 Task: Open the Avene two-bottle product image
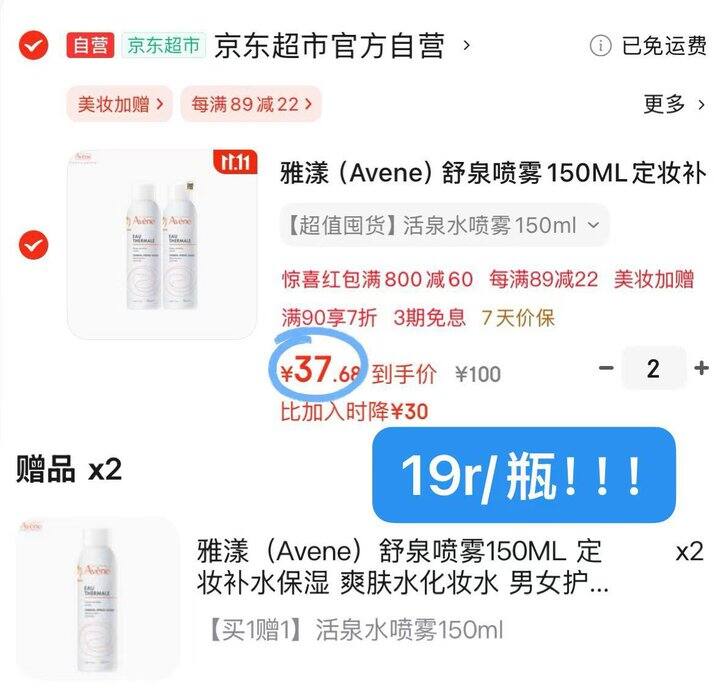(x=162, y=244)
